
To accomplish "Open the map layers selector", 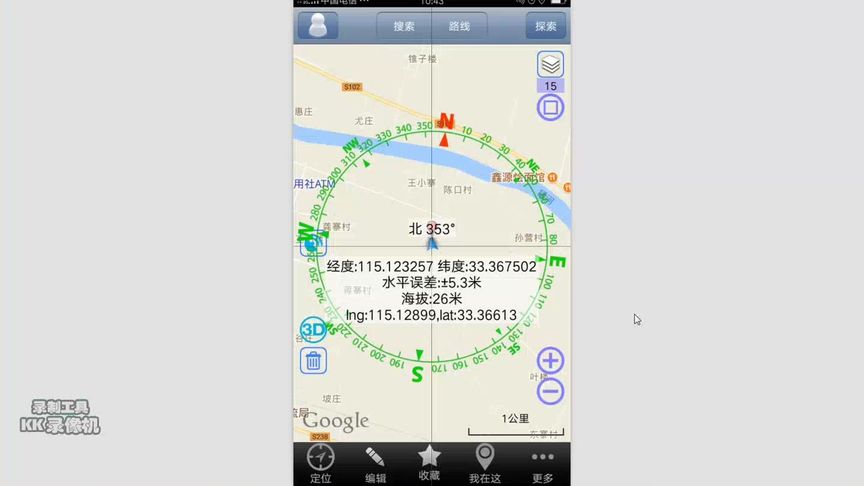I will pos(550,65).
